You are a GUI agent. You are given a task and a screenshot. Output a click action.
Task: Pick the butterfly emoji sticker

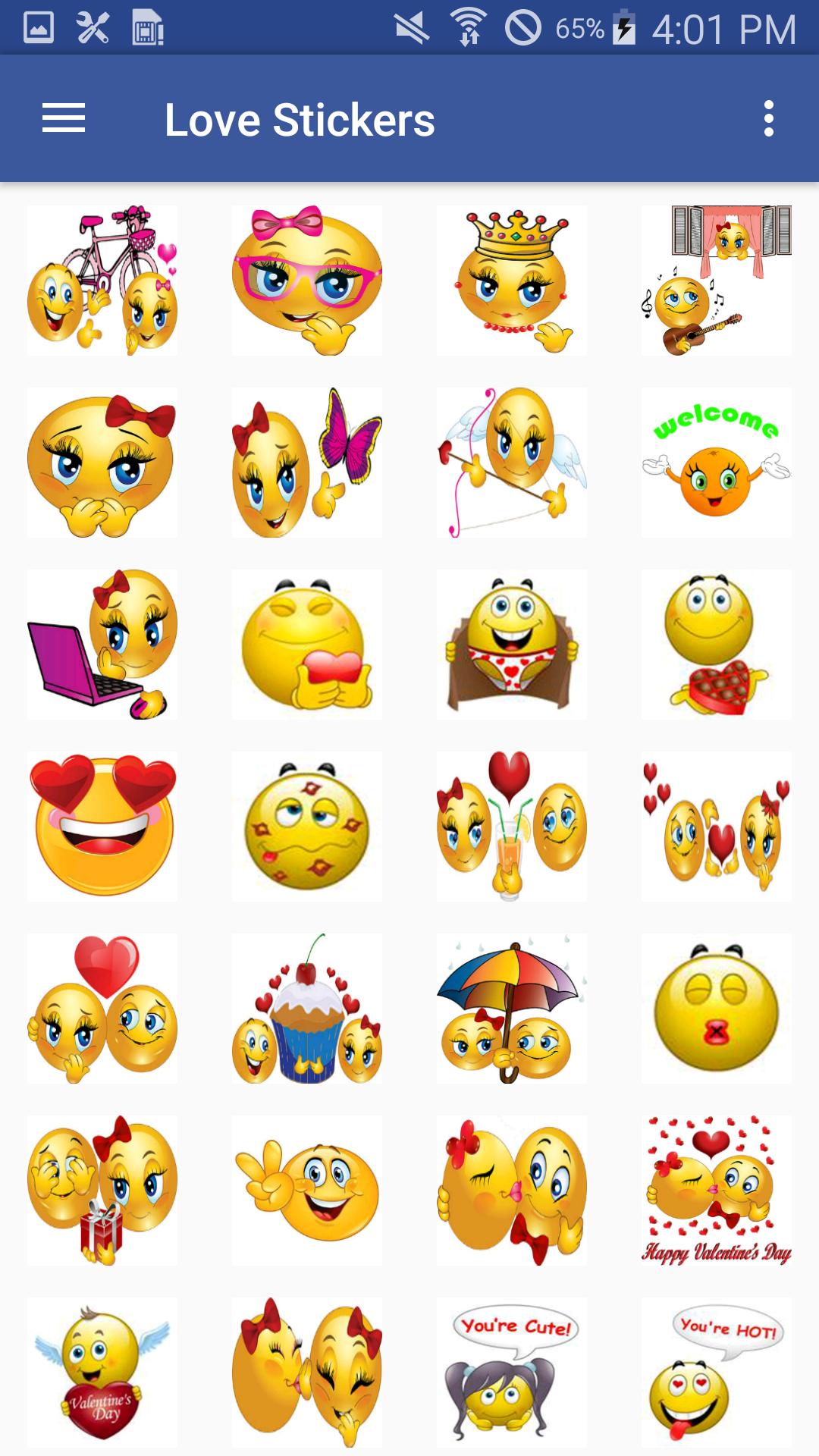coord(307,463)
